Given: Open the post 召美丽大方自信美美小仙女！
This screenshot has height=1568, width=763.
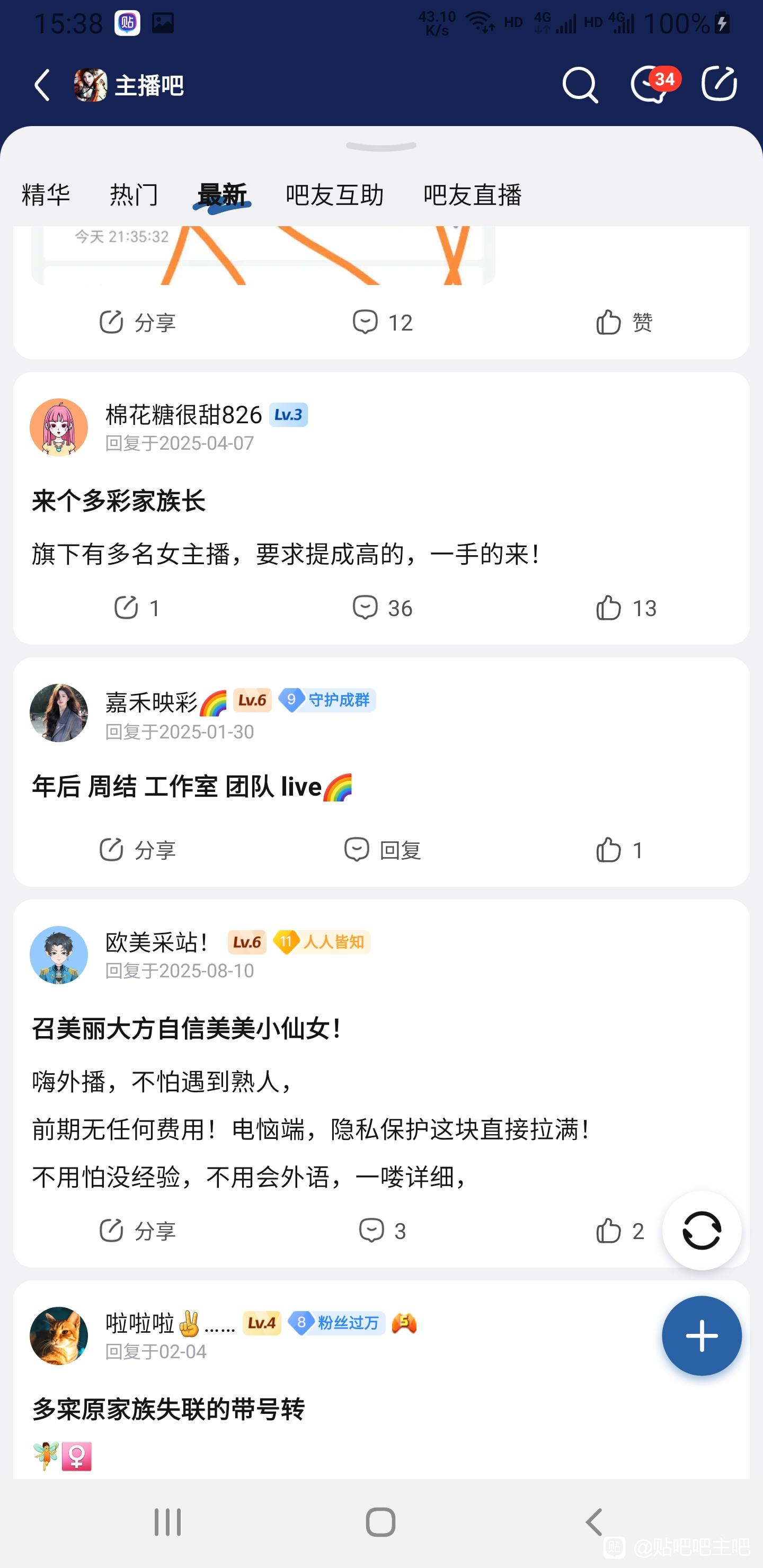Looking at the screenshot, I should [186, 1029].
